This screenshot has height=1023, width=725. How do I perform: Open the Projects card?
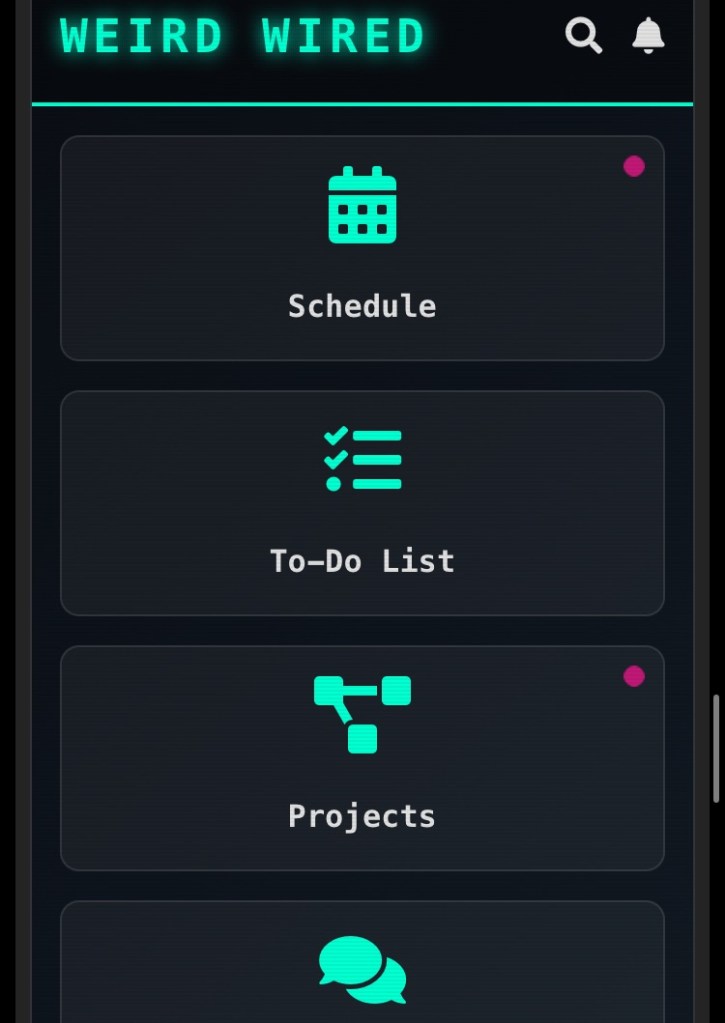pyautogui.click(x=362, y=758)
